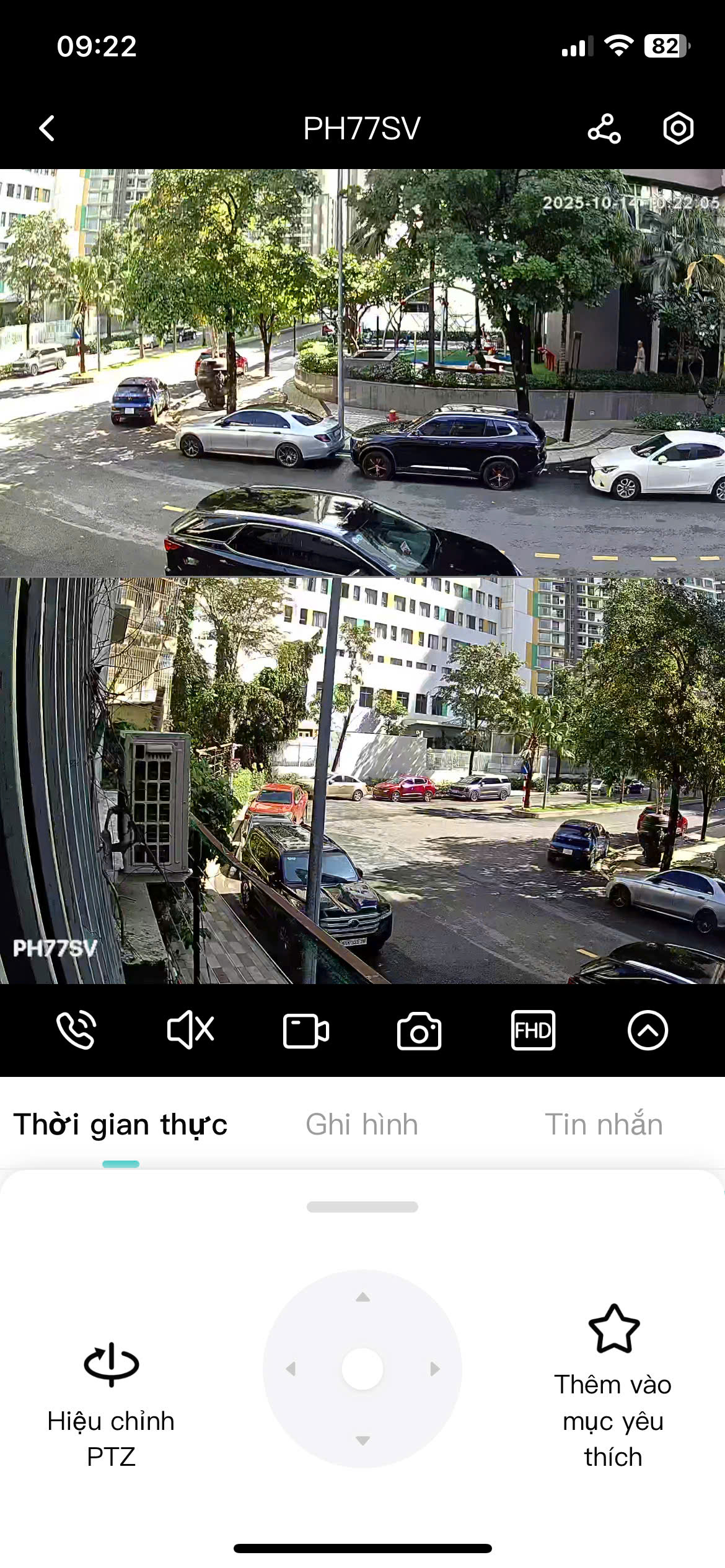Change FHD video quality
The height and width of the screenshot is (1568, 725).
coord(533,1030)
